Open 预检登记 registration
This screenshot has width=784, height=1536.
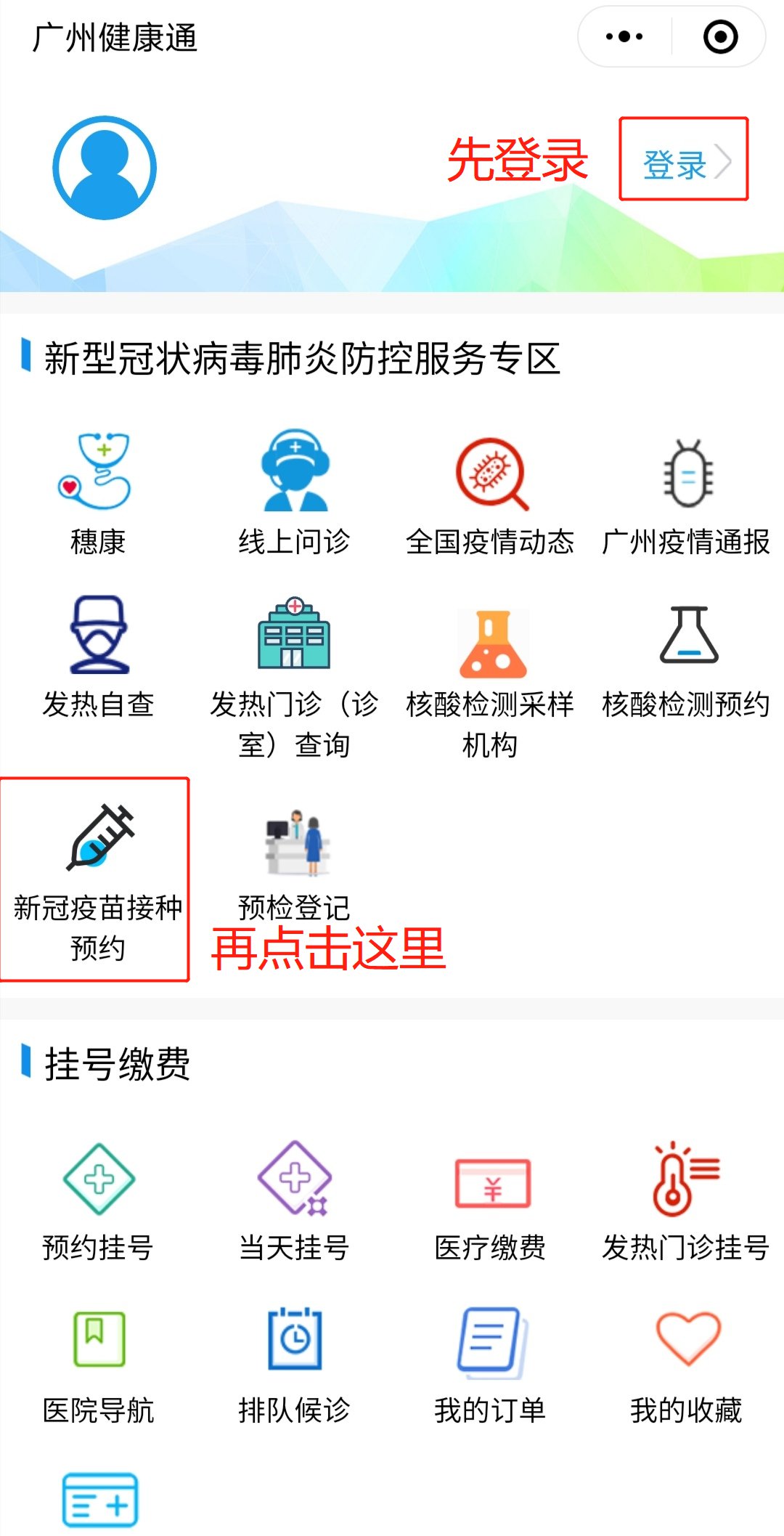[294, 864]
